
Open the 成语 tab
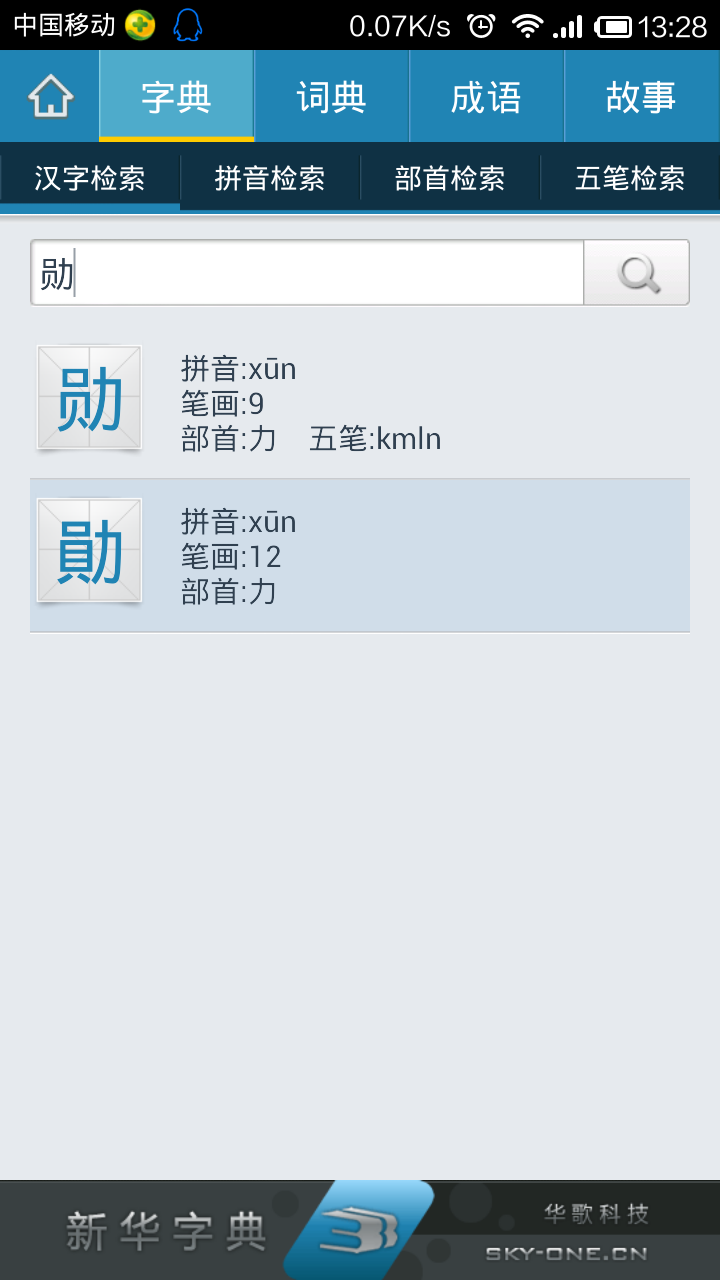[487, 96]
